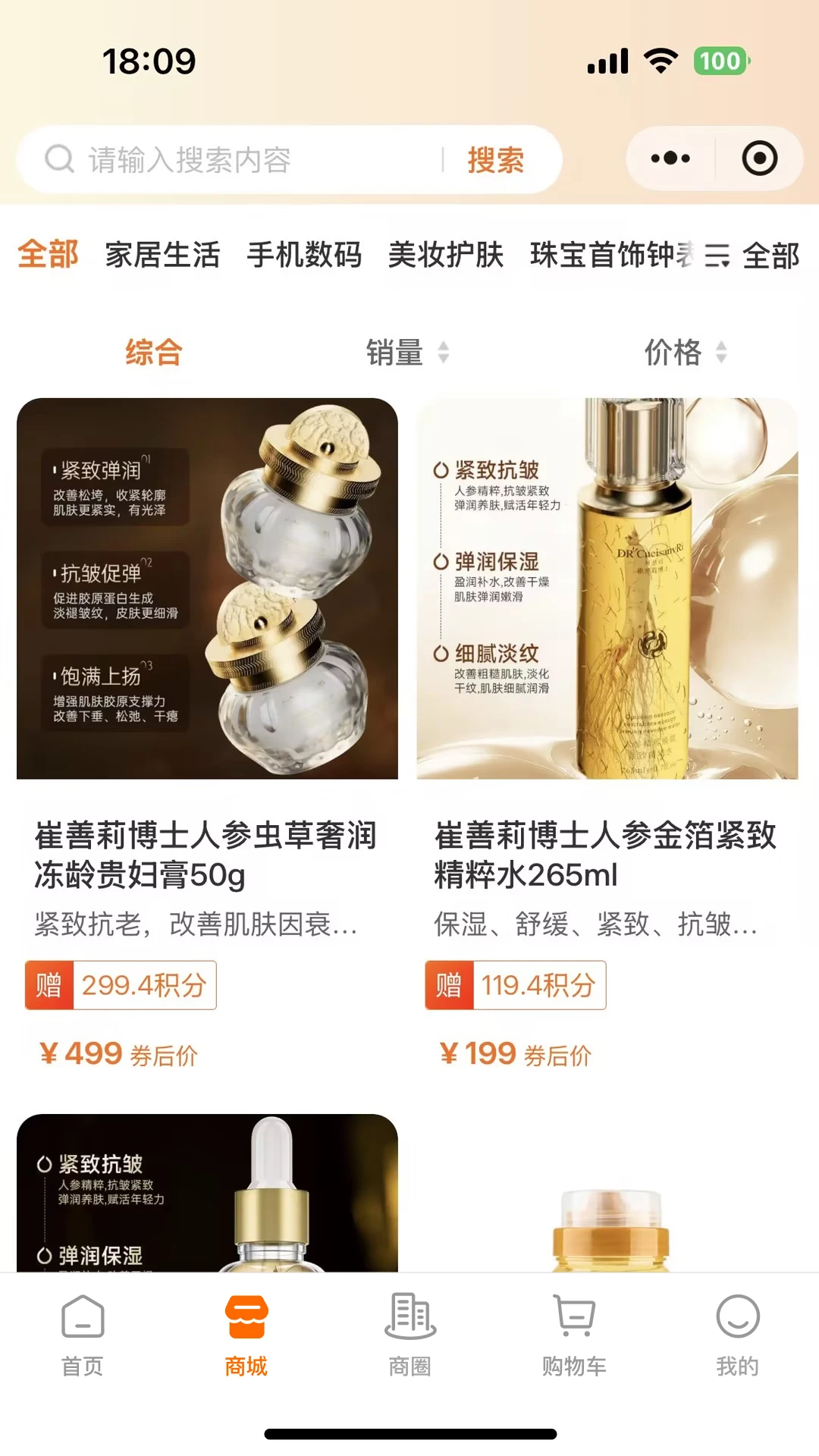Select the 手机数码 category tab
Viewport: 819px width, 1456px height.
coord(304,256)
